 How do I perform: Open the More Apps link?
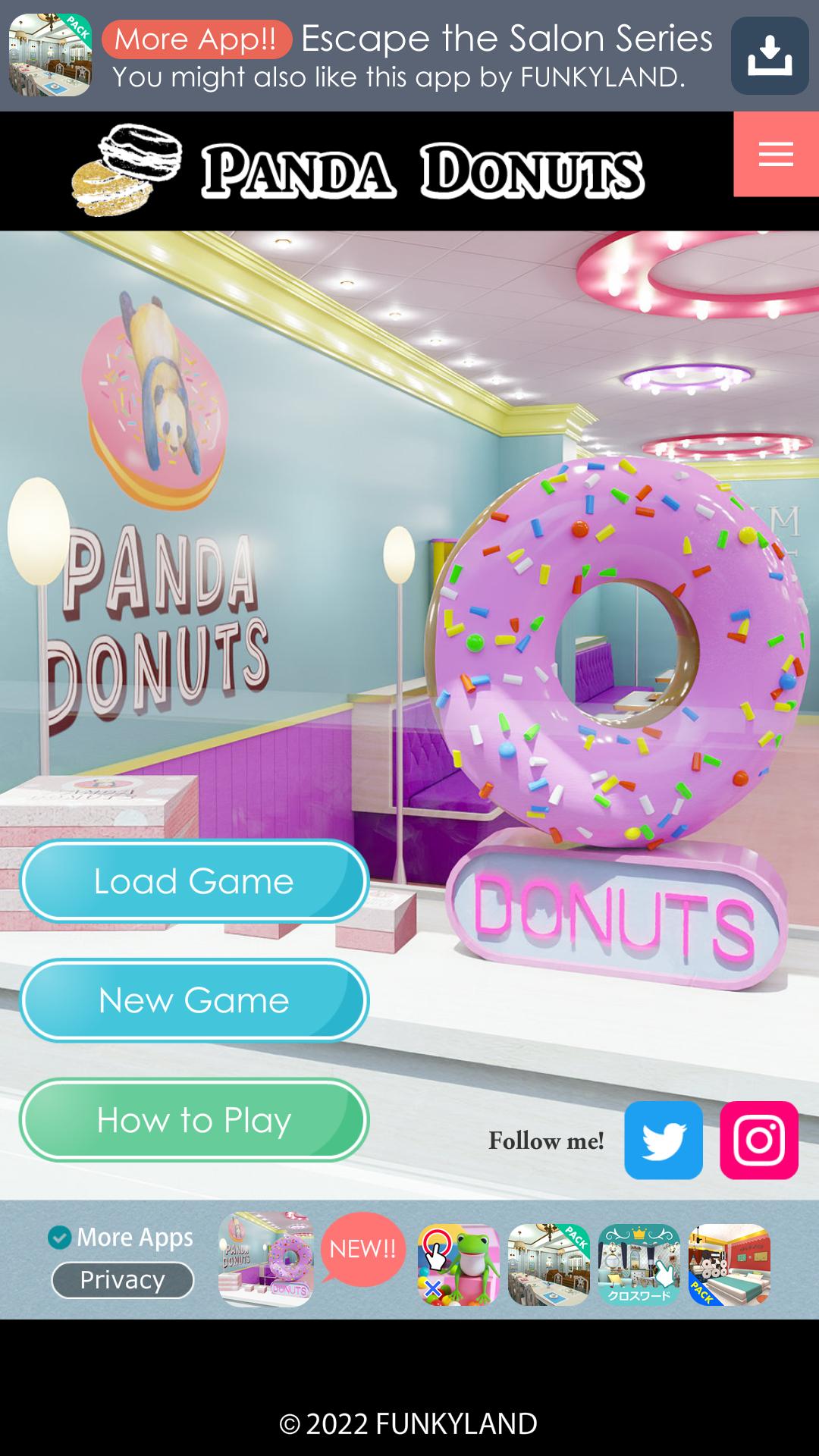click(121, 1238)
